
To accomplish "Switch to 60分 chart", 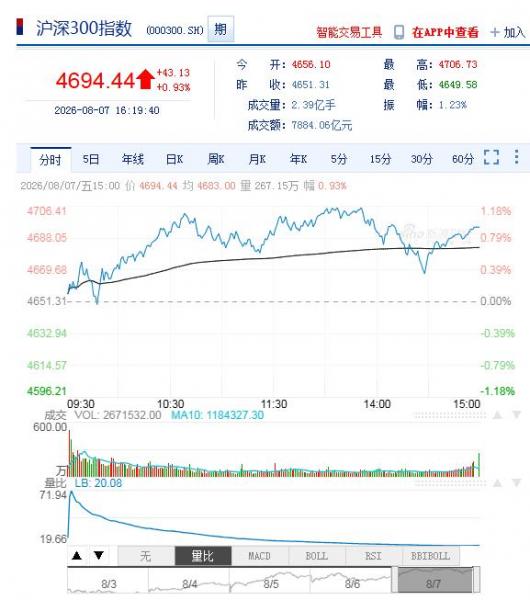I will [x=463, y=159].
